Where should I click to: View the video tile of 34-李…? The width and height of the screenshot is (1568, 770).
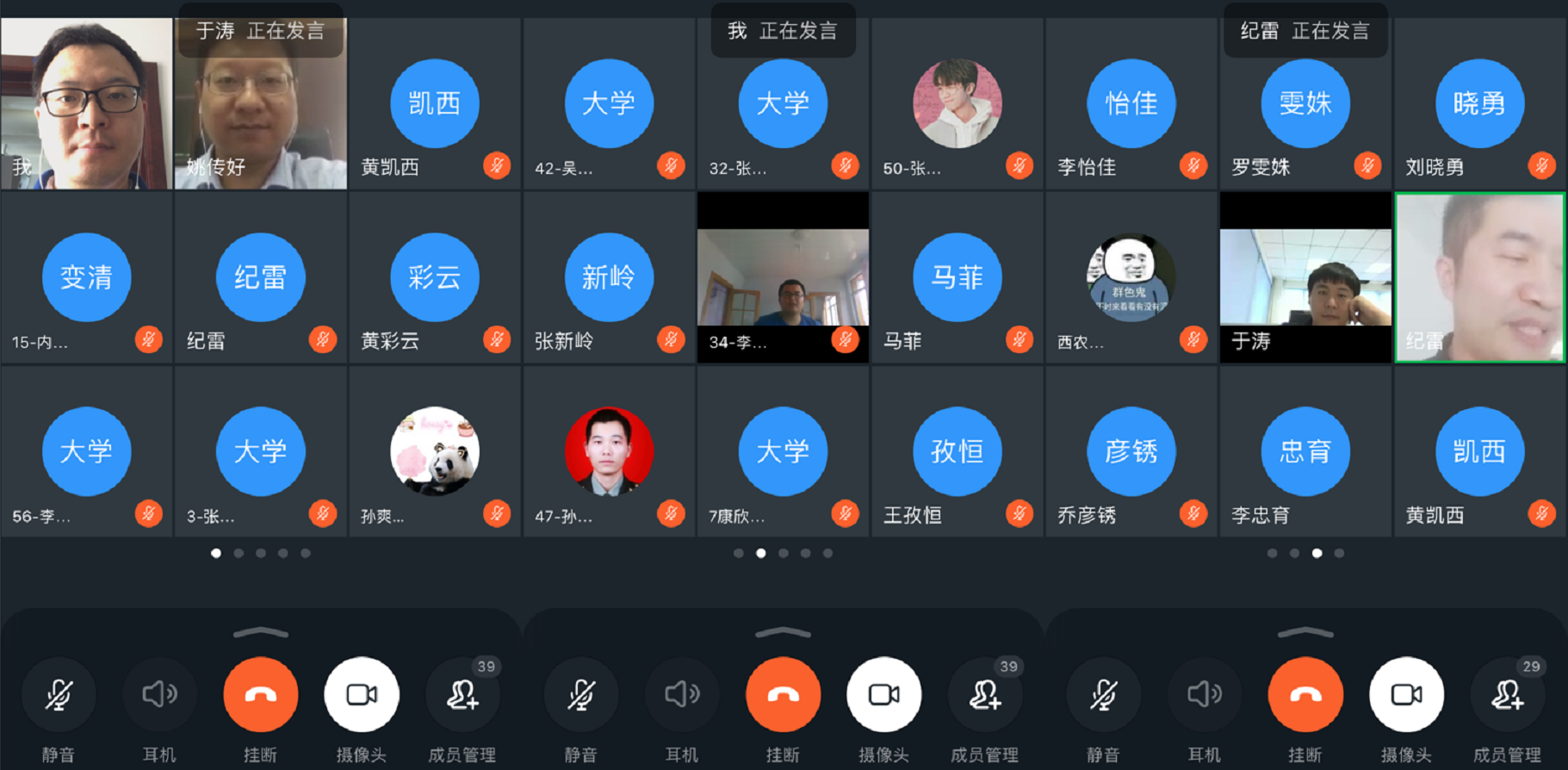click(x=782, y=278)
